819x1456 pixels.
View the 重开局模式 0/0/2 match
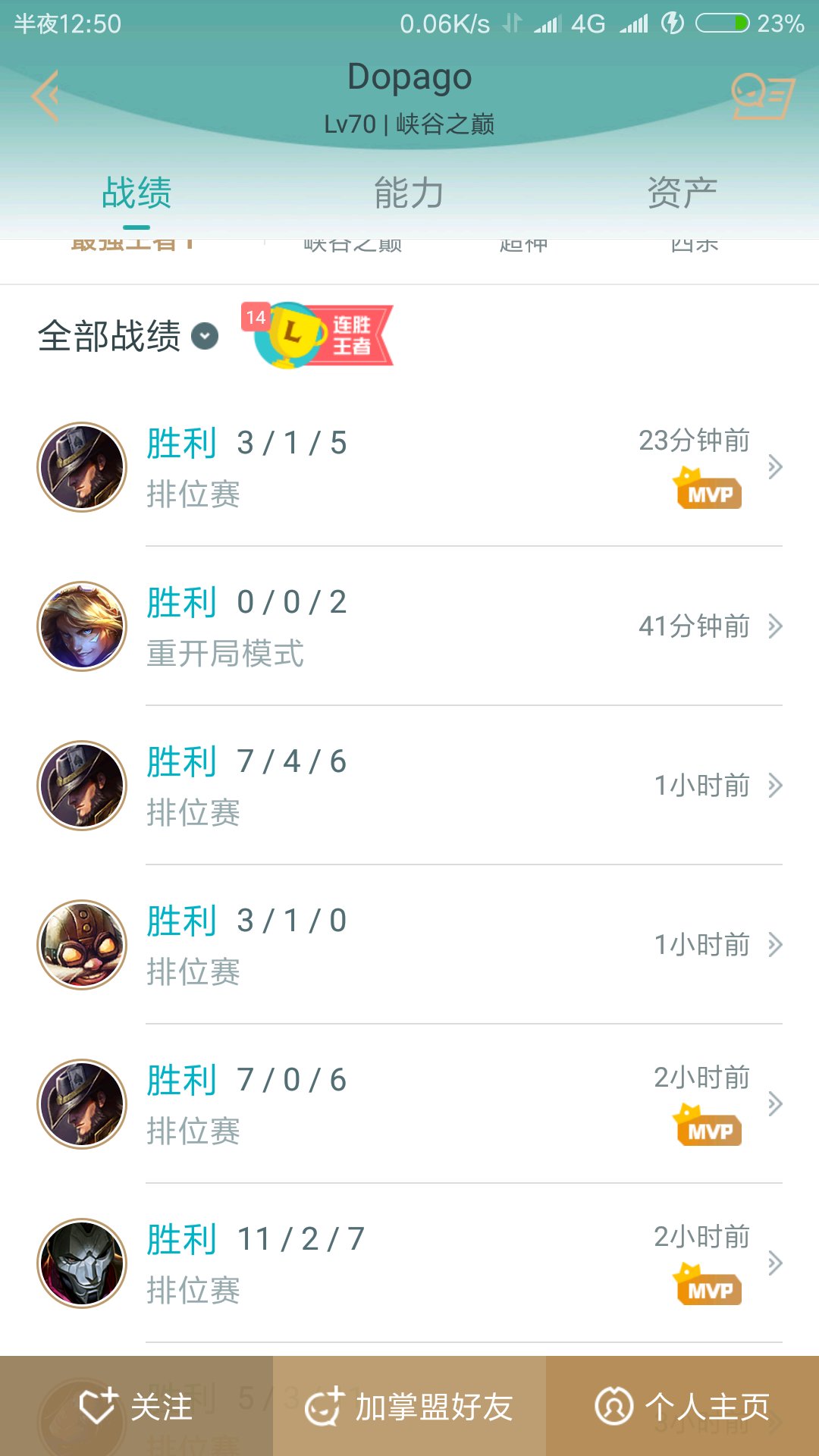(409, 626)
